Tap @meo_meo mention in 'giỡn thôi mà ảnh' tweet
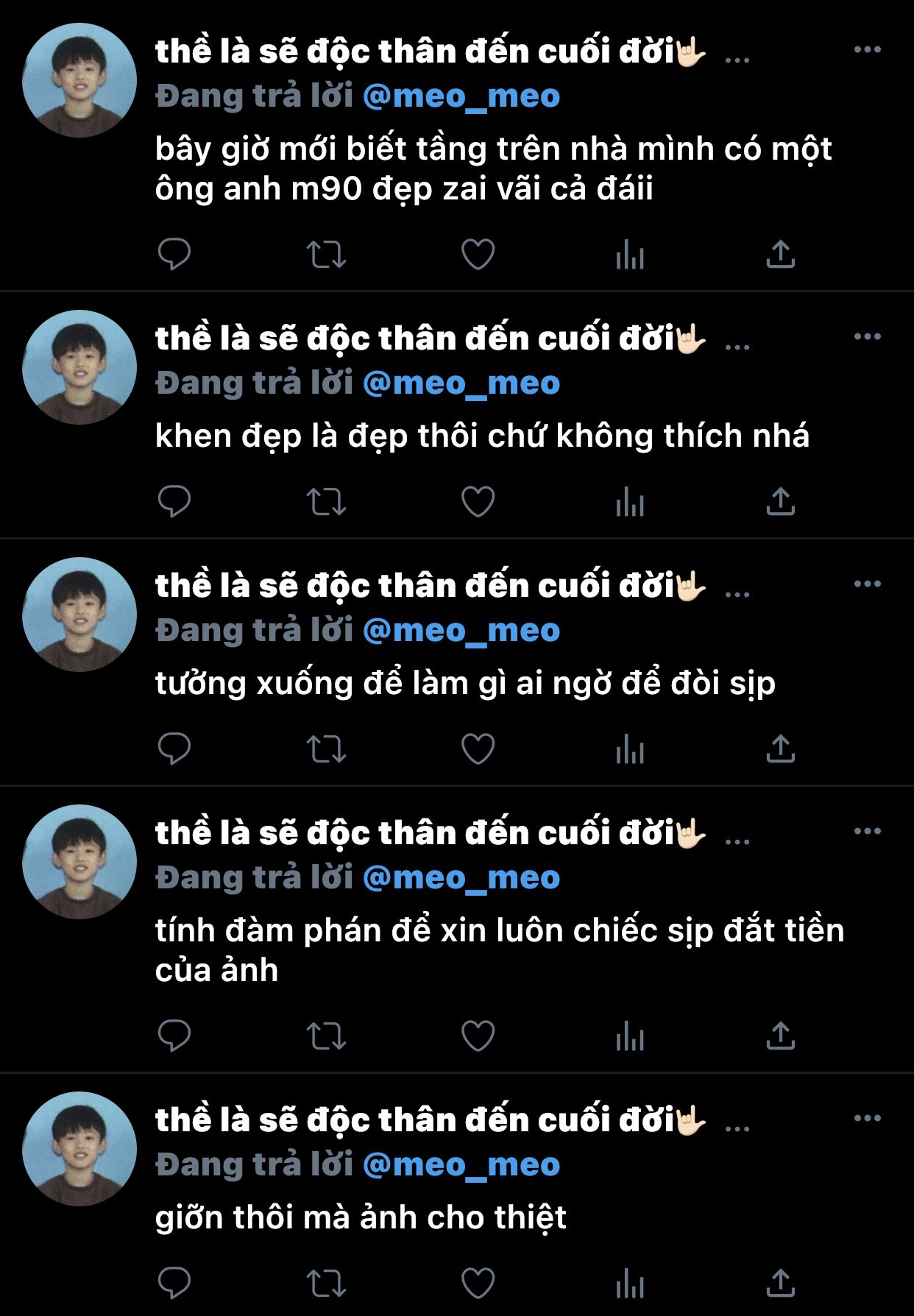The image size is (914, 1316). click(461, 1165)
